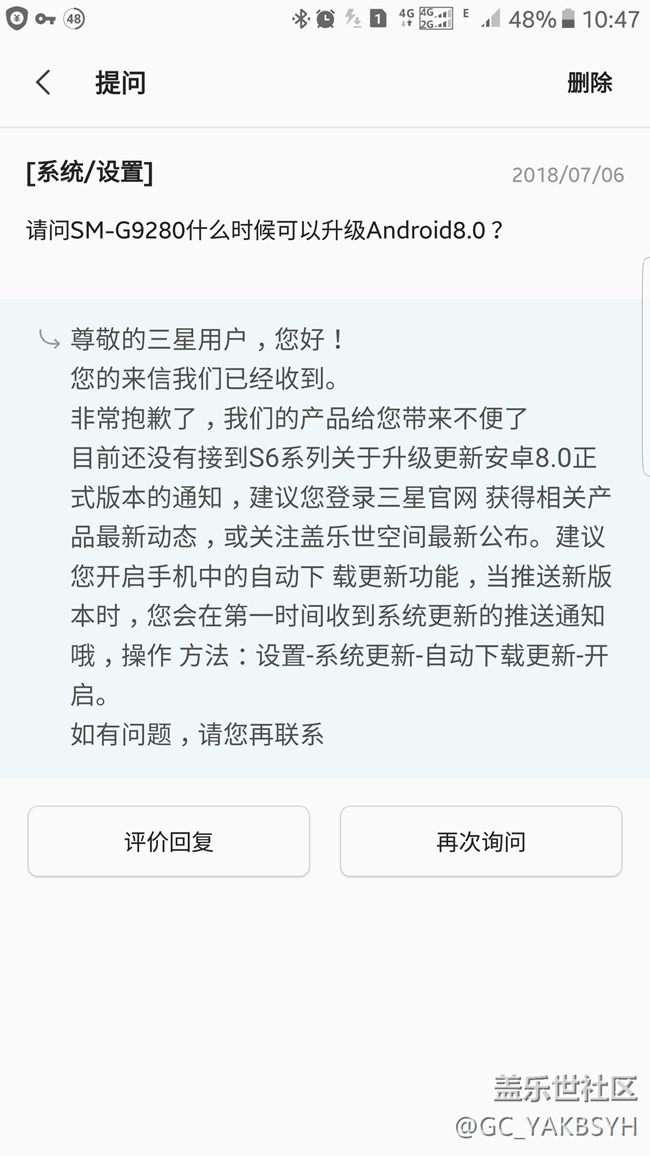Ask again using 再次询问

(x=480, y=841)
